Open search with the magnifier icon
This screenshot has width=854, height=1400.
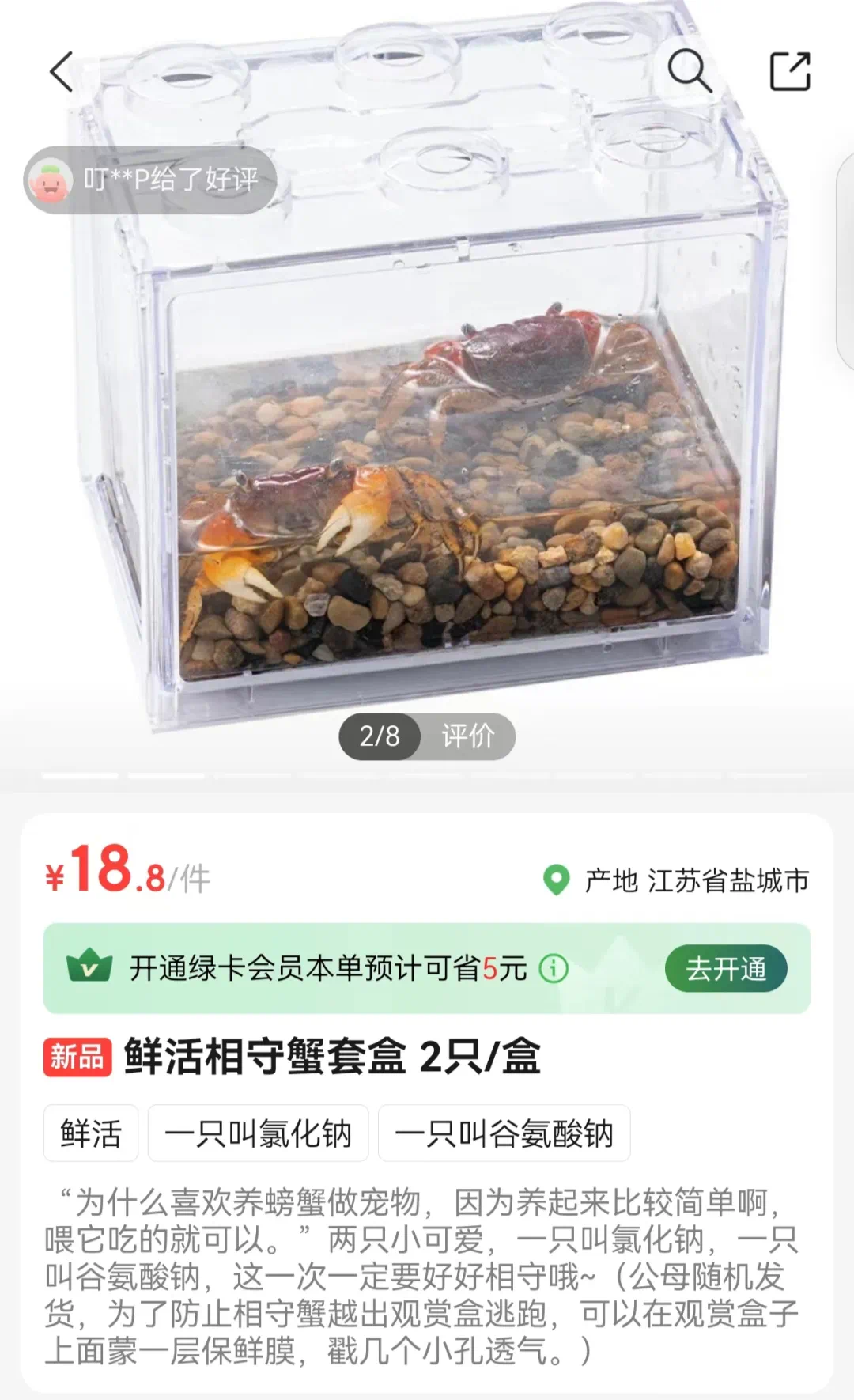[x=690, y=71]
